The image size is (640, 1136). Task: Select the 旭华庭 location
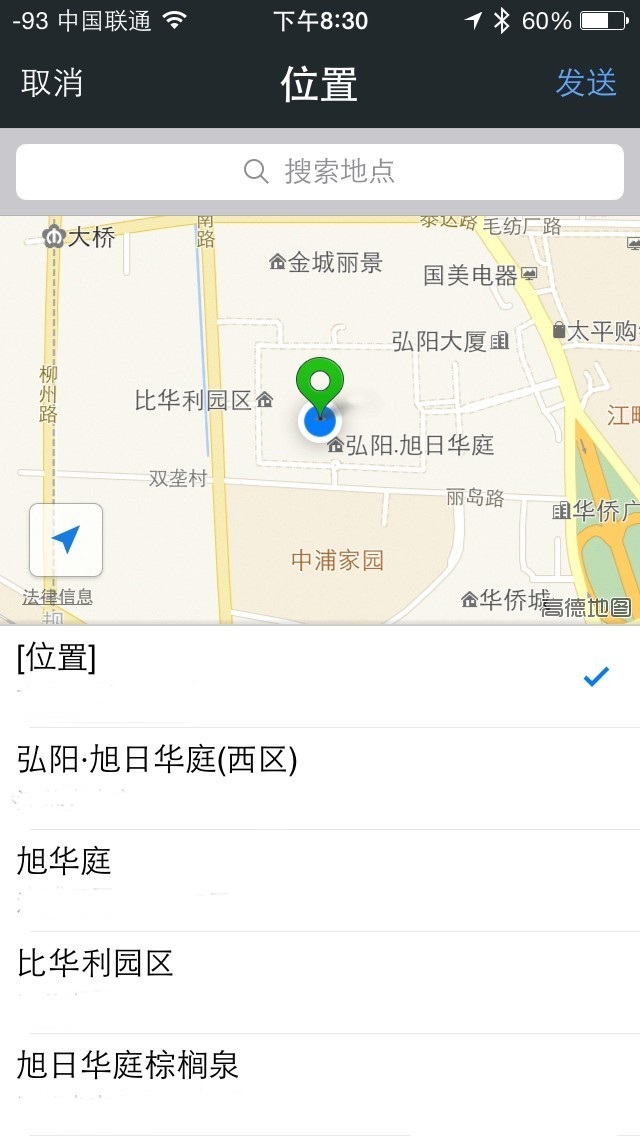(320, 880)
